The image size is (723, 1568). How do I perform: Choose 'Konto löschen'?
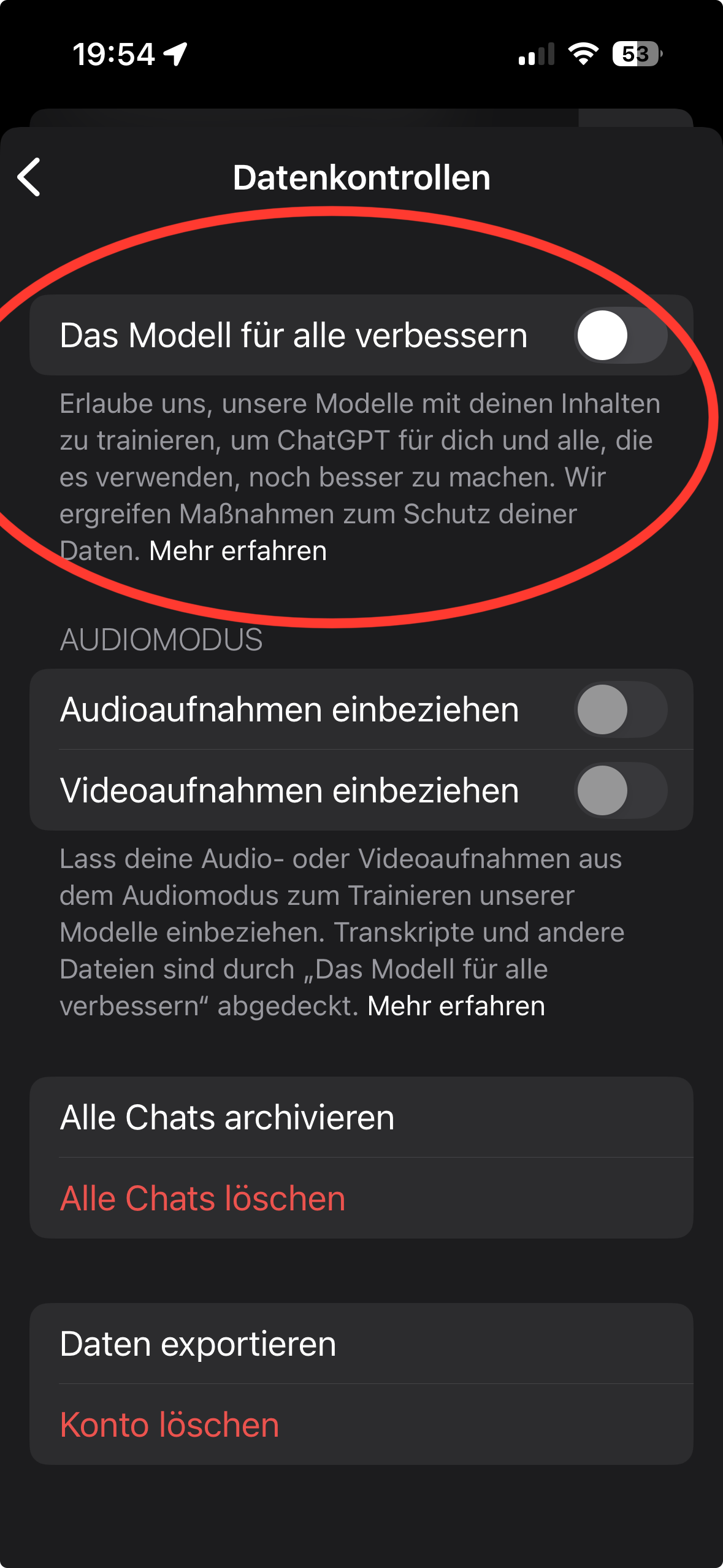tap(361, 1424)
